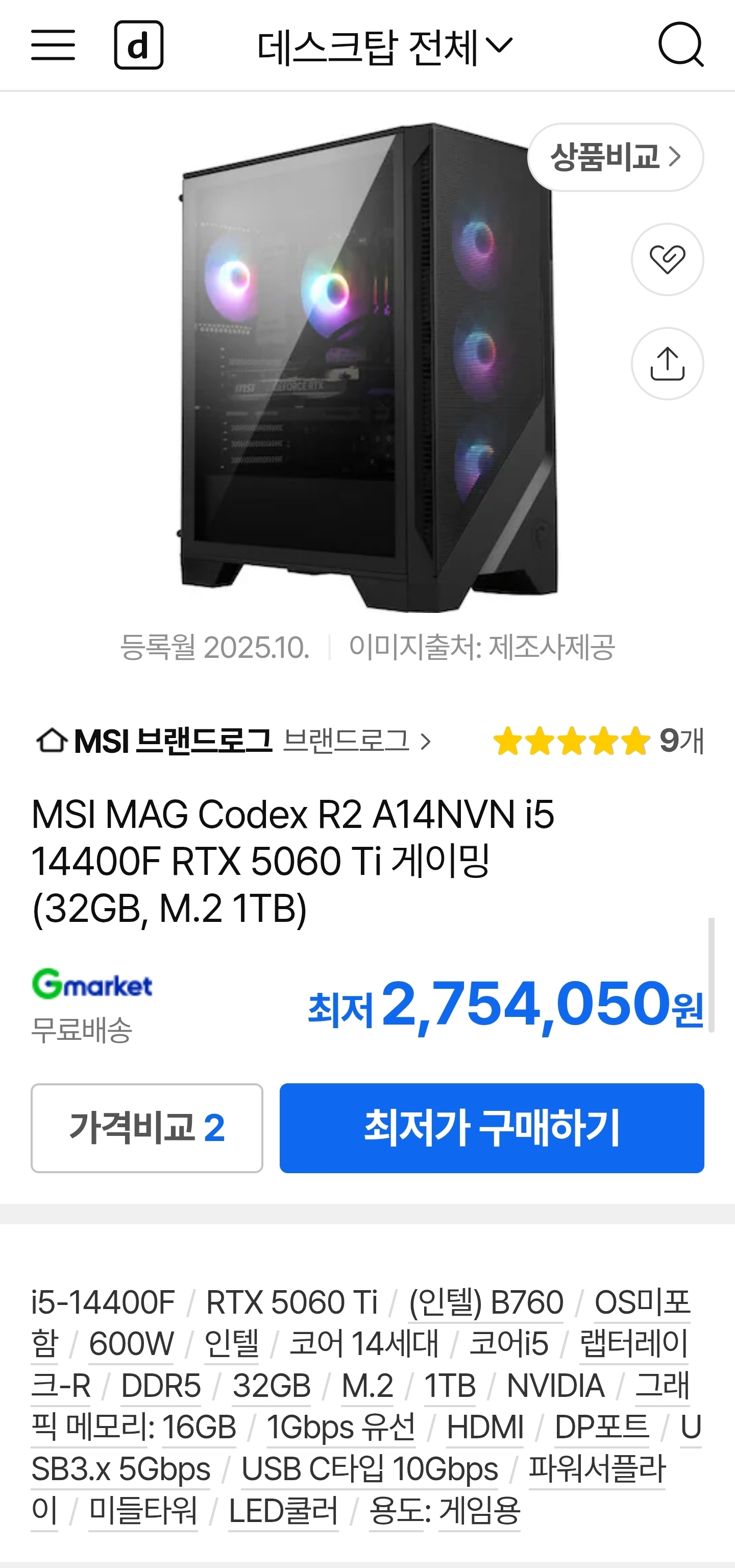
Task: Select the LED쿨러 spec link
Action: click(x=283, y=1511)
